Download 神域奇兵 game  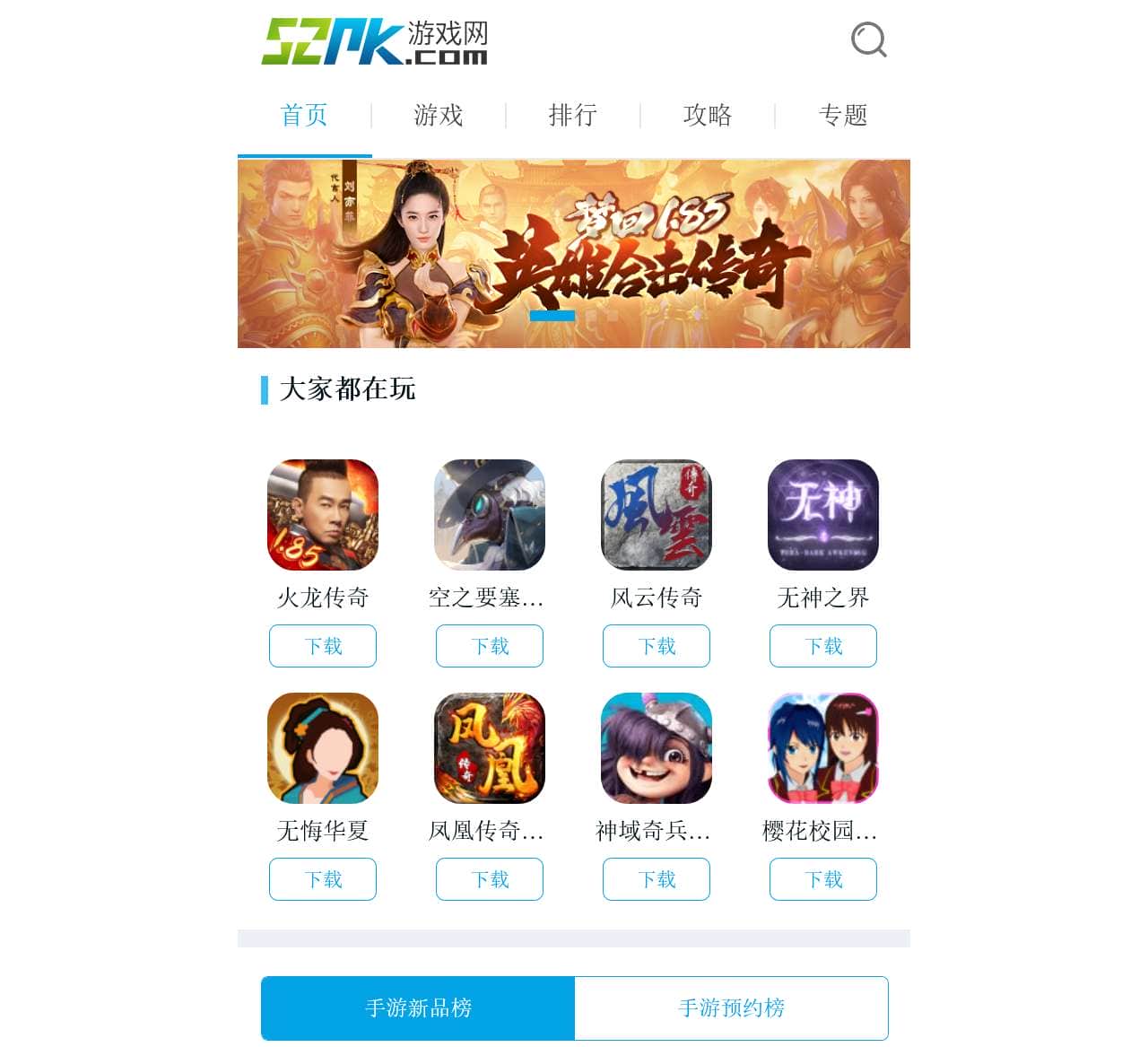click(x=657, y=879)
